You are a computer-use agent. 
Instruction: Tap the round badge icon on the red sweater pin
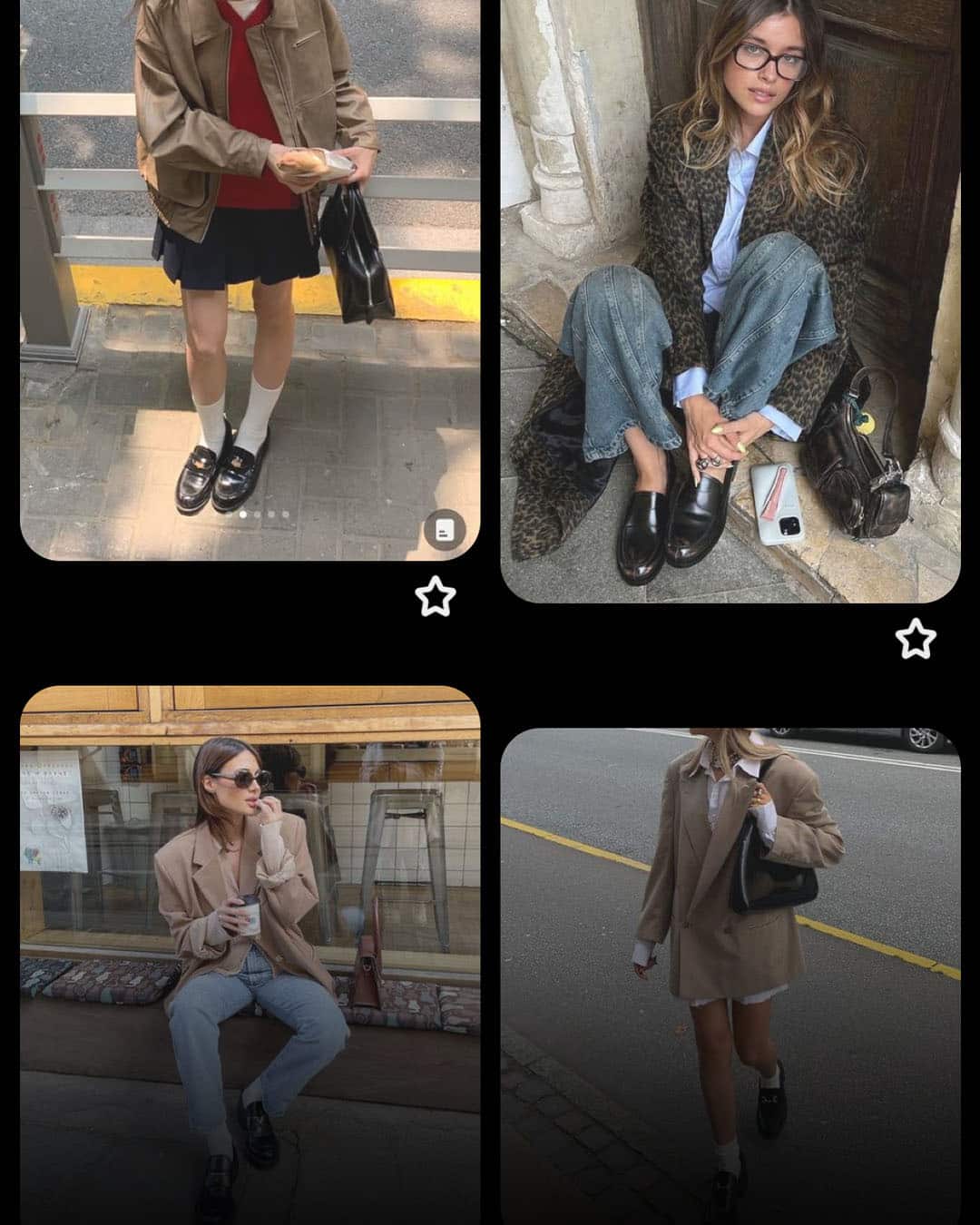(444, 530)
